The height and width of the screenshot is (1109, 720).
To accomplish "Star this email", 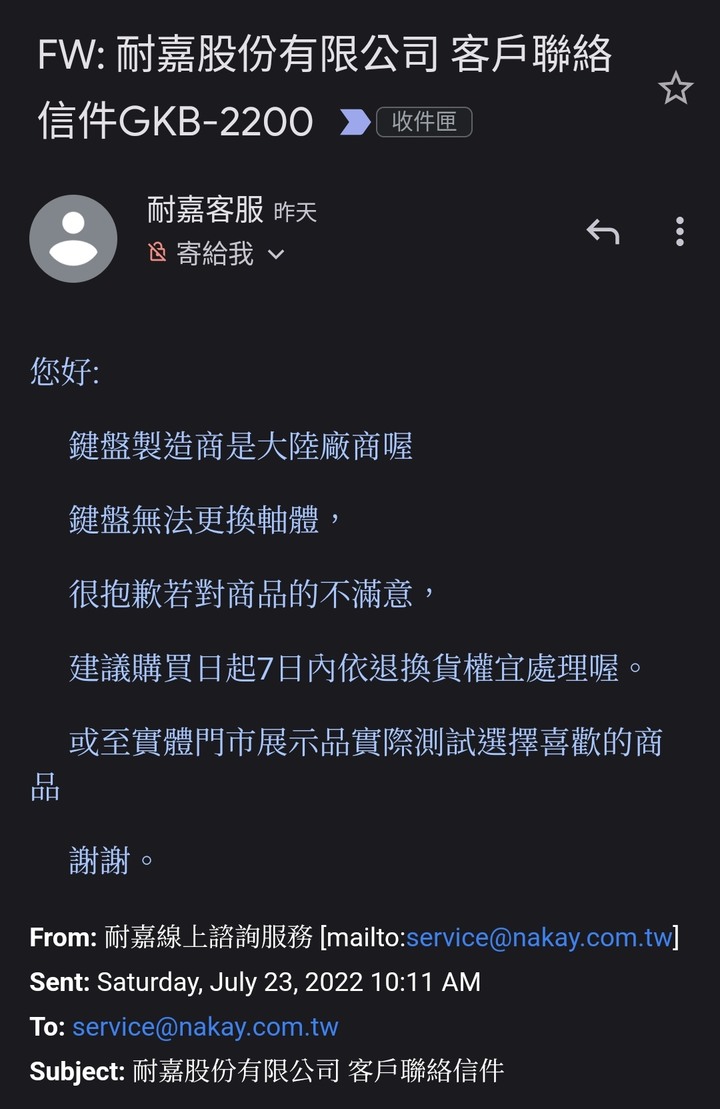I will coord(675,89).
